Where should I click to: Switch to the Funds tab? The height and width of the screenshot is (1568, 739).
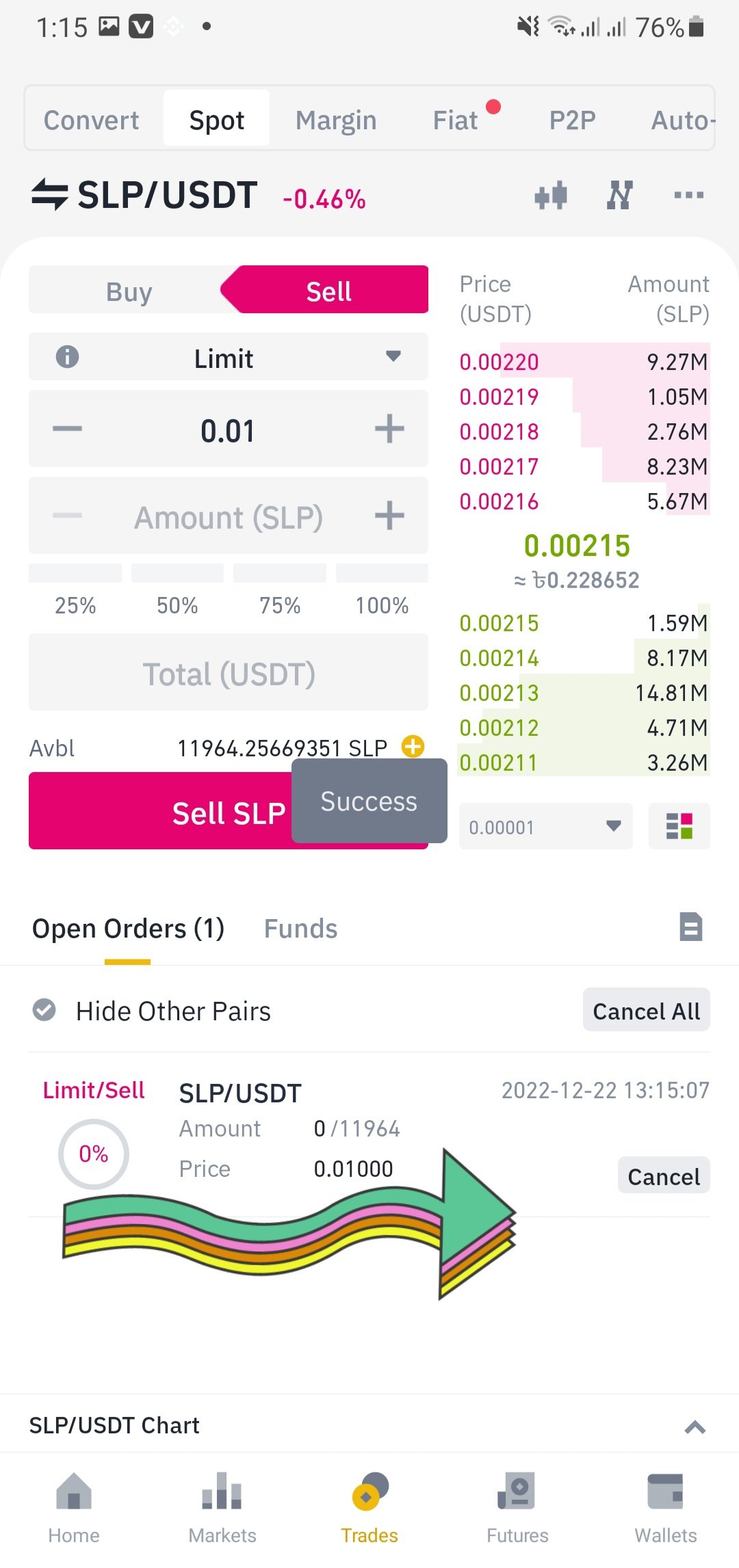(x=300, y=929)
